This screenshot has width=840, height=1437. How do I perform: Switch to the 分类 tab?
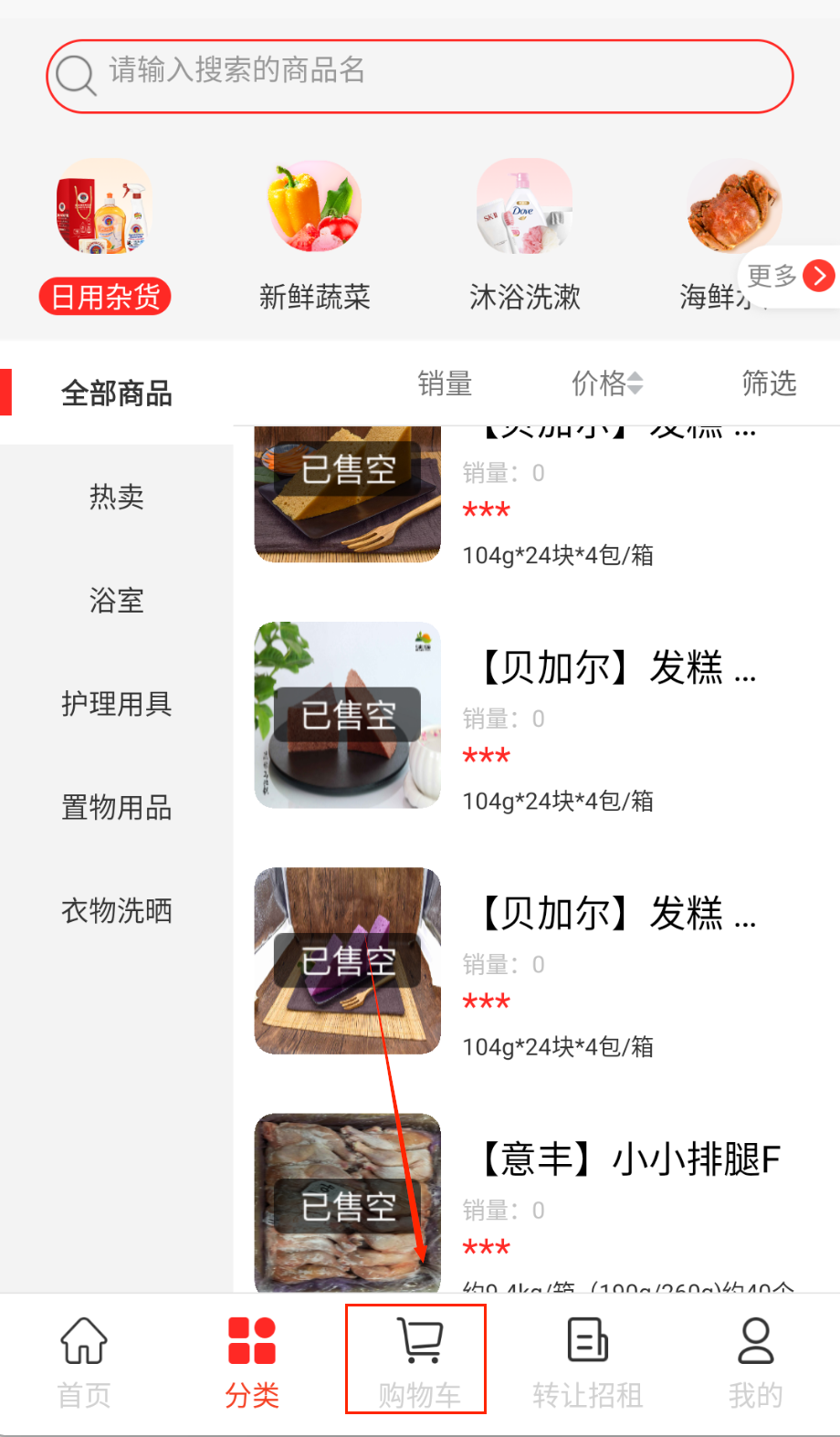[252, 1360]
